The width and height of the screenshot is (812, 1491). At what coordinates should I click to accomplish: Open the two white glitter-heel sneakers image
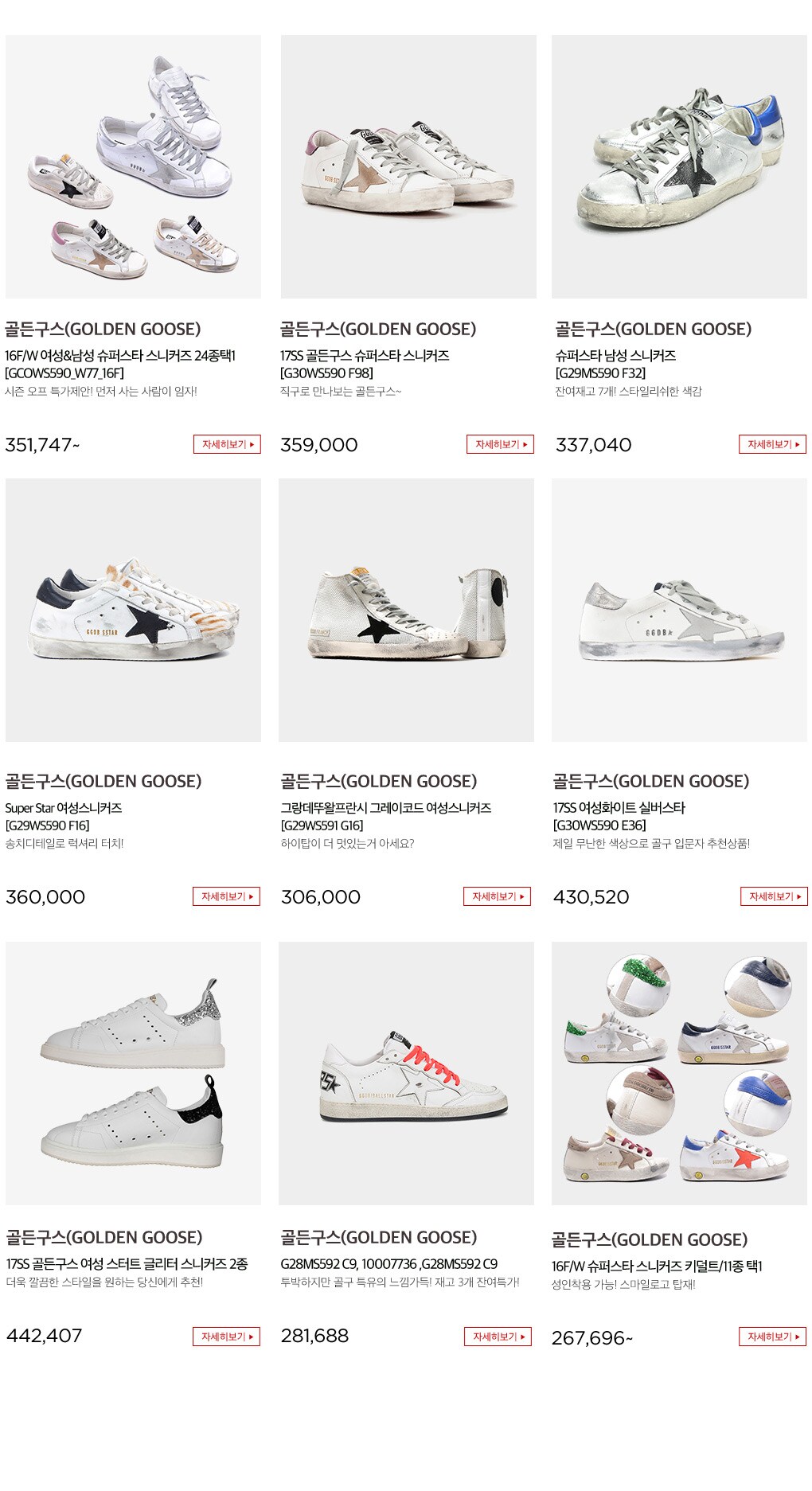point(133,1073)
